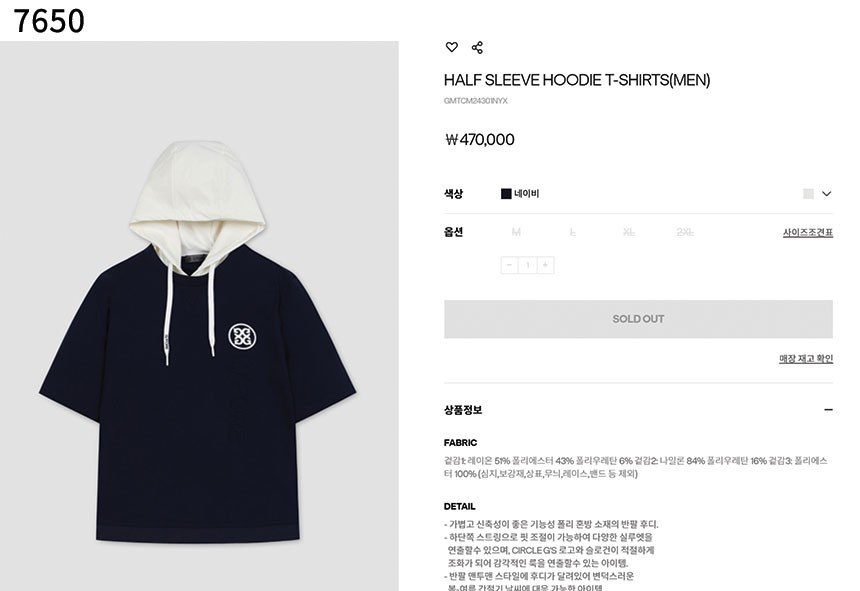The width and height of the screenshot is (860, 591).
Task: View the hoodie product image
Action: coord(199,340)
